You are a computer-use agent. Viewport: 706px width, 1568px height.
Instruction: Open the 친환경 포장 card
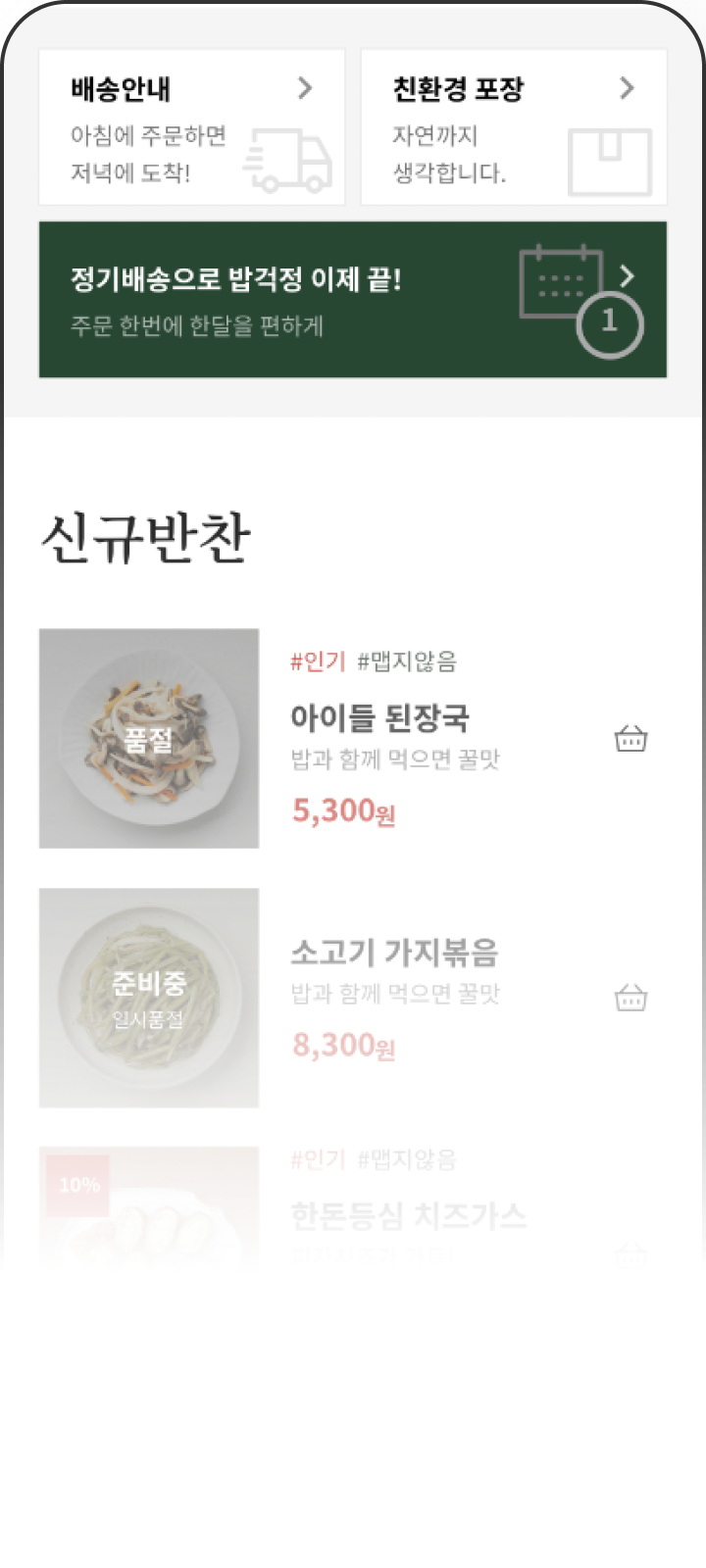pos(514,127)
